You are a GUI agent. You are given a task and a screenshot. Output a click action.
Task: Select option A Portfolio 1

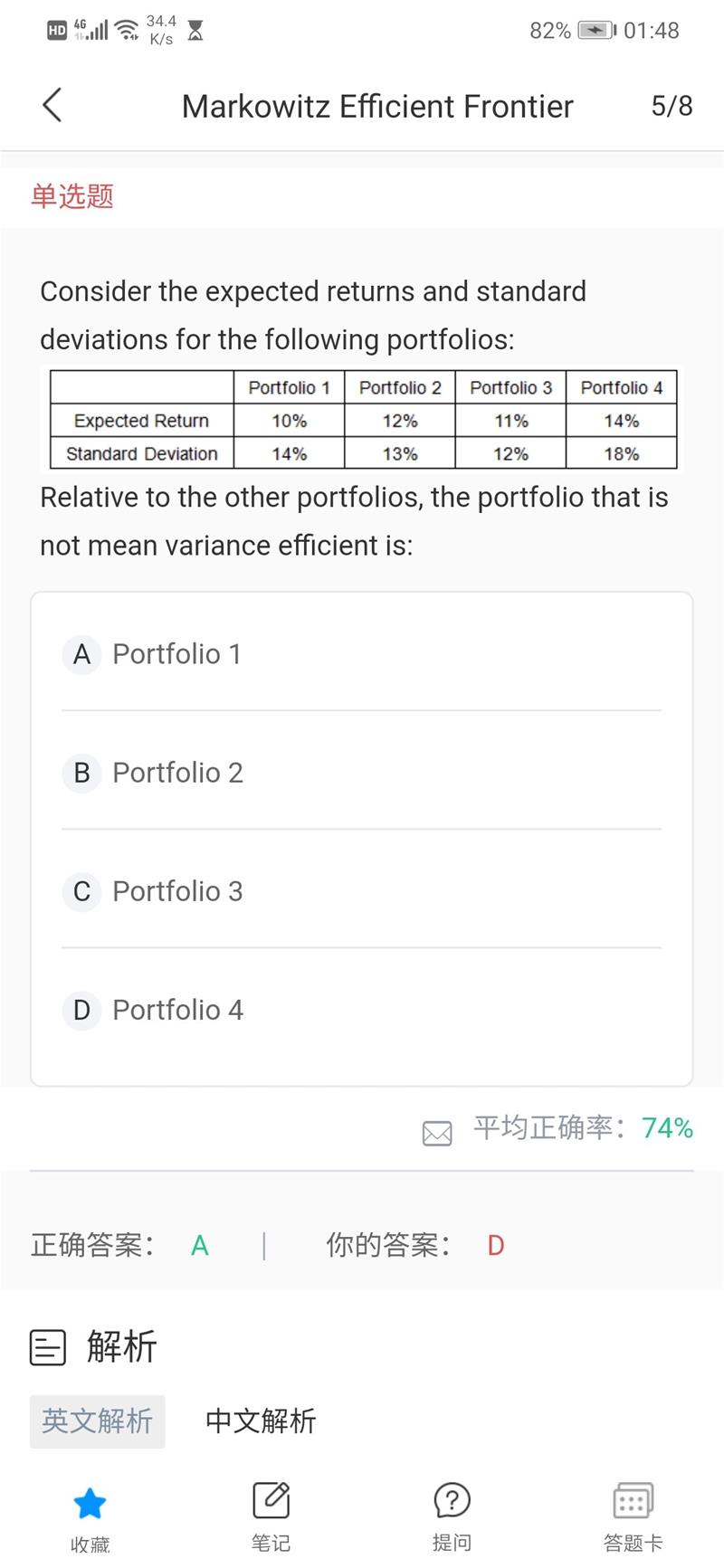[152, 653]
